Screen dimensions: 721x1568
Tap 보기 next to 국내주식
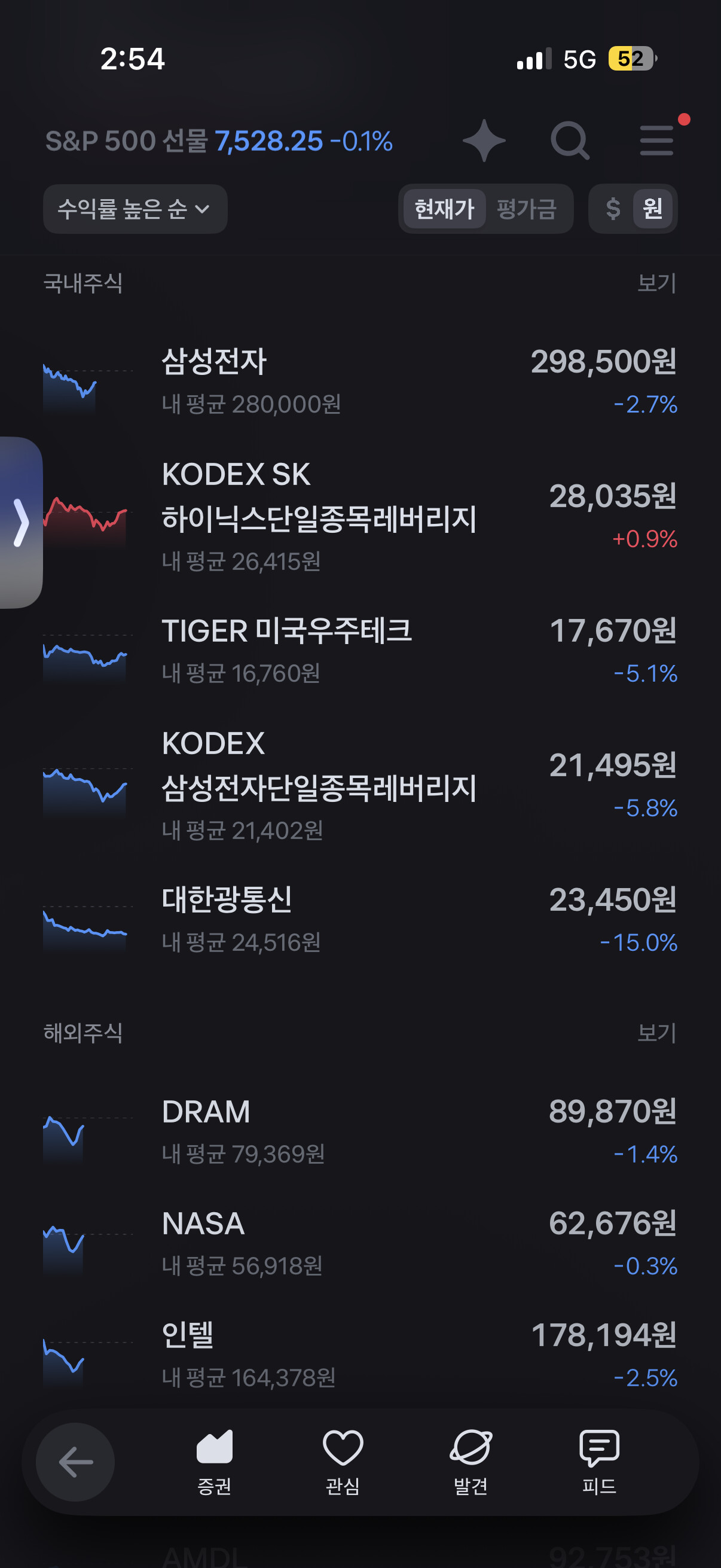tap(656, 283)
